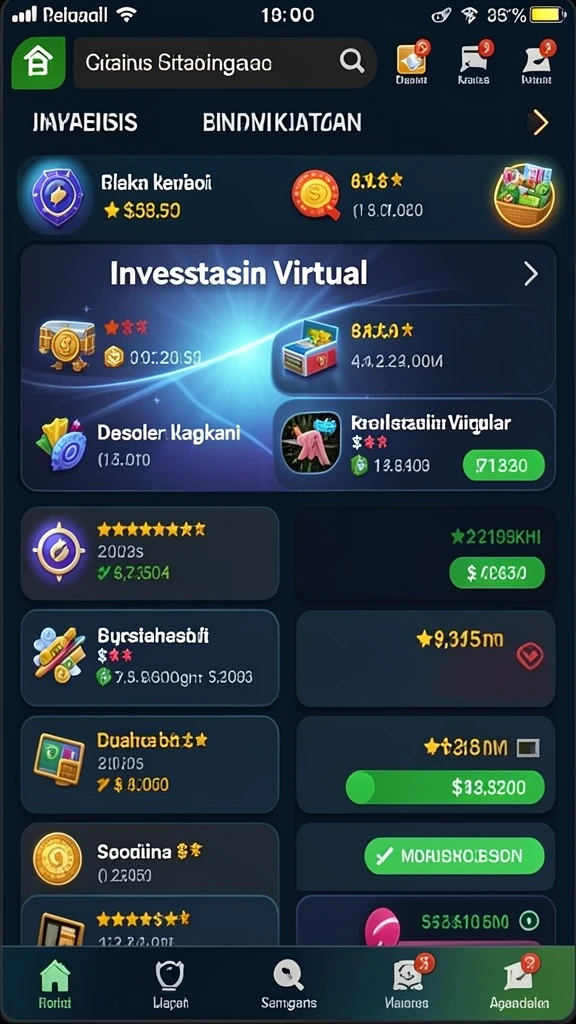
Task: Tap the green $33.3200 button
Action: [445, 787]
